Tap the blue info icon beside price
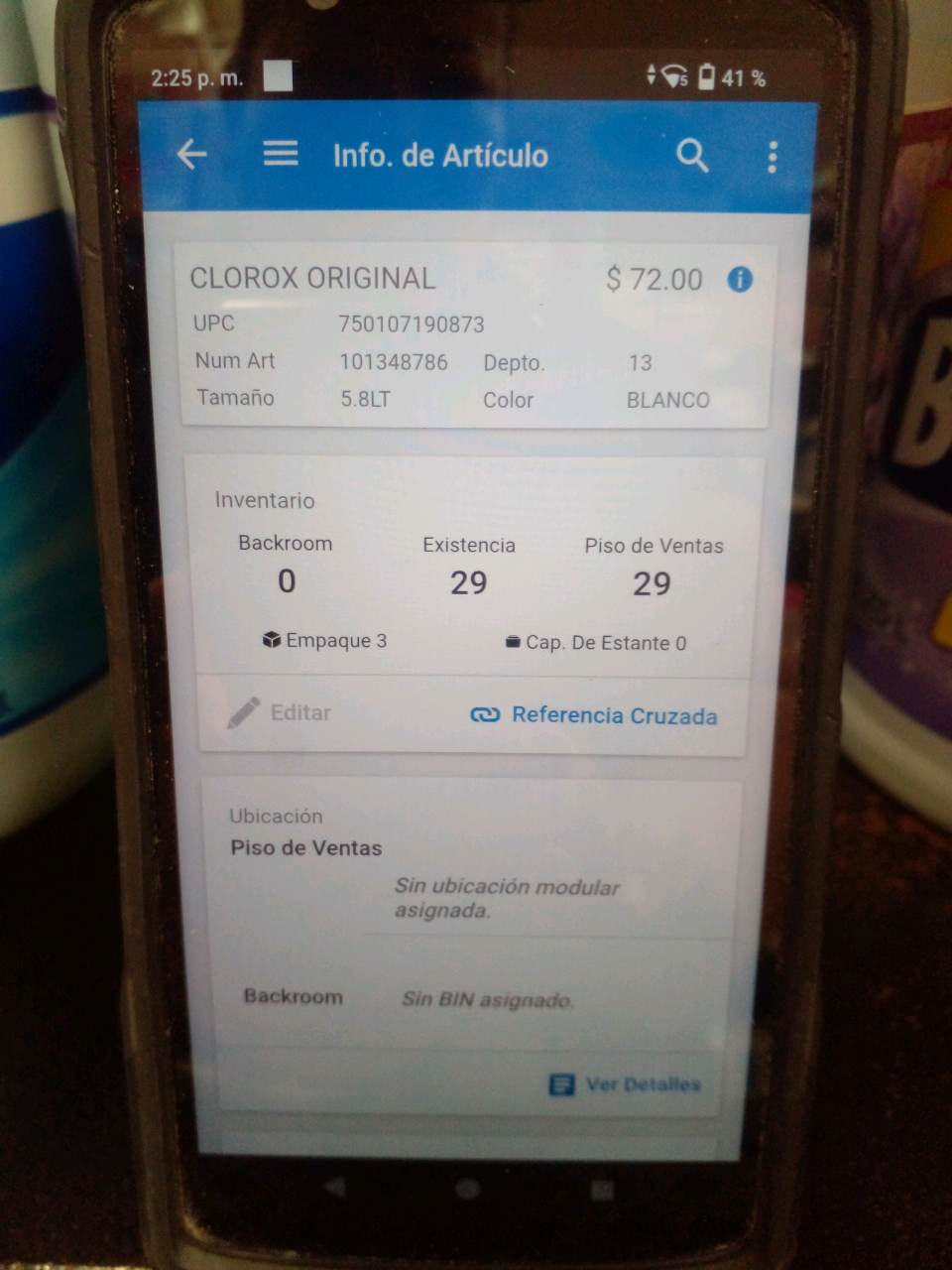 [740, 280]
